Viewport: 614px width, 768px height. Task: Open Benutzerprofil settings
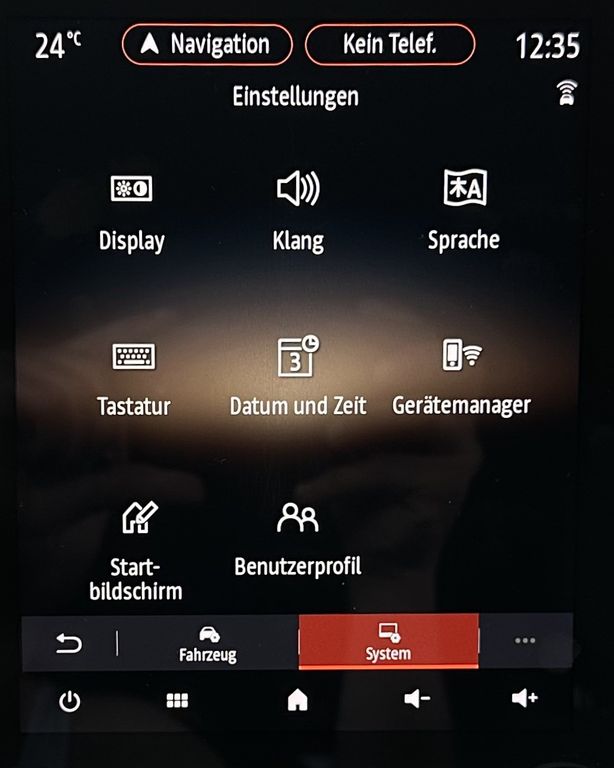pos(297,538)
